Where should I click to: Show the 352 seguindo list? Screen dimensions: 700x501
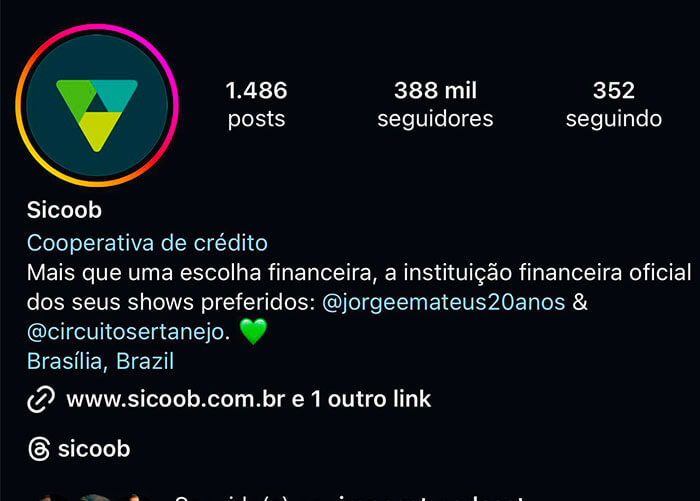pos(613,105)
